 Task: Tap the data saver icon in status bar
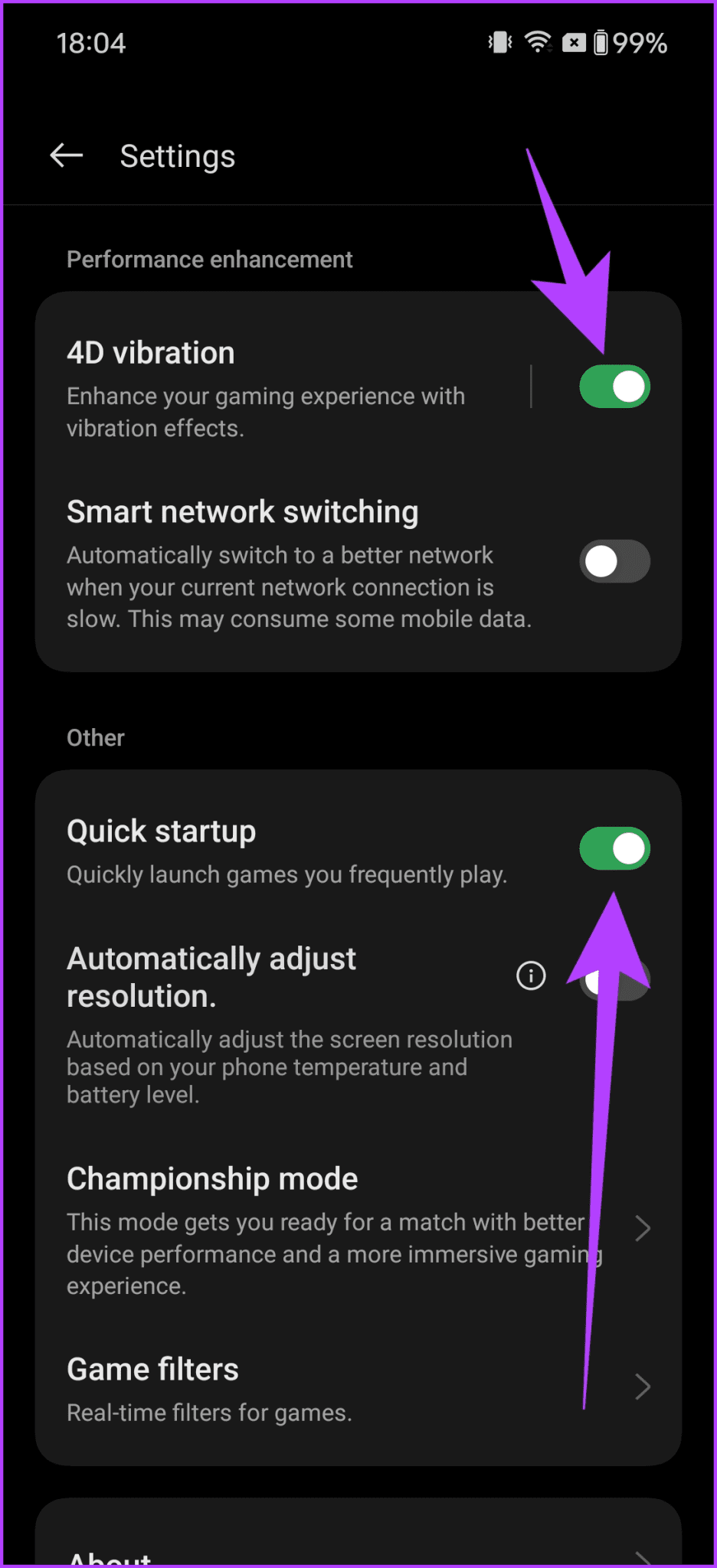575,43
